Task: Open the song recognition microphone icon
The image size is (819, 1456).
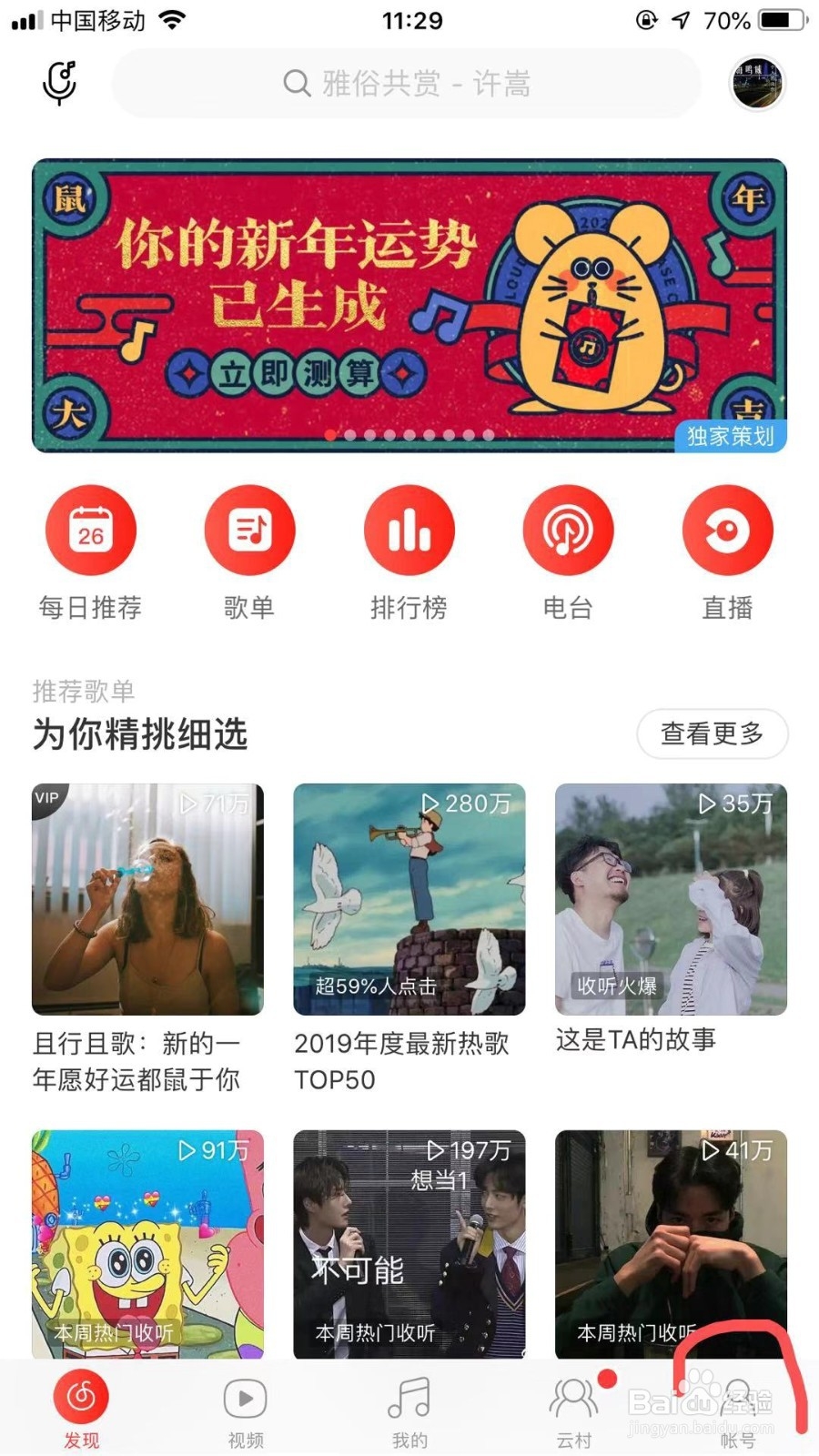Action: (x=60, y=83)
